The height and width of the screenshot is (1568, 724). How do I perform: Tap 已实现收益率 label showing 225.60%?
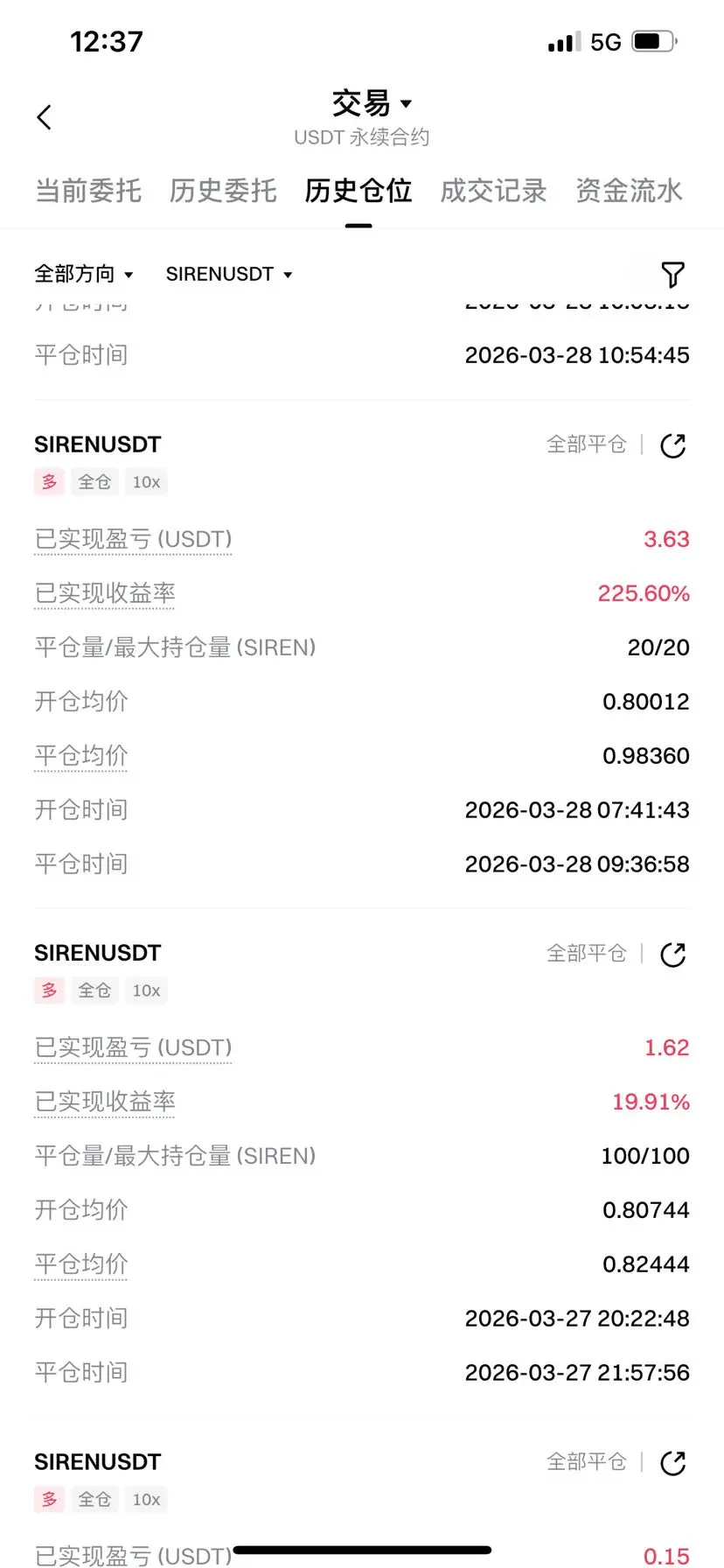tap(105, 593)
